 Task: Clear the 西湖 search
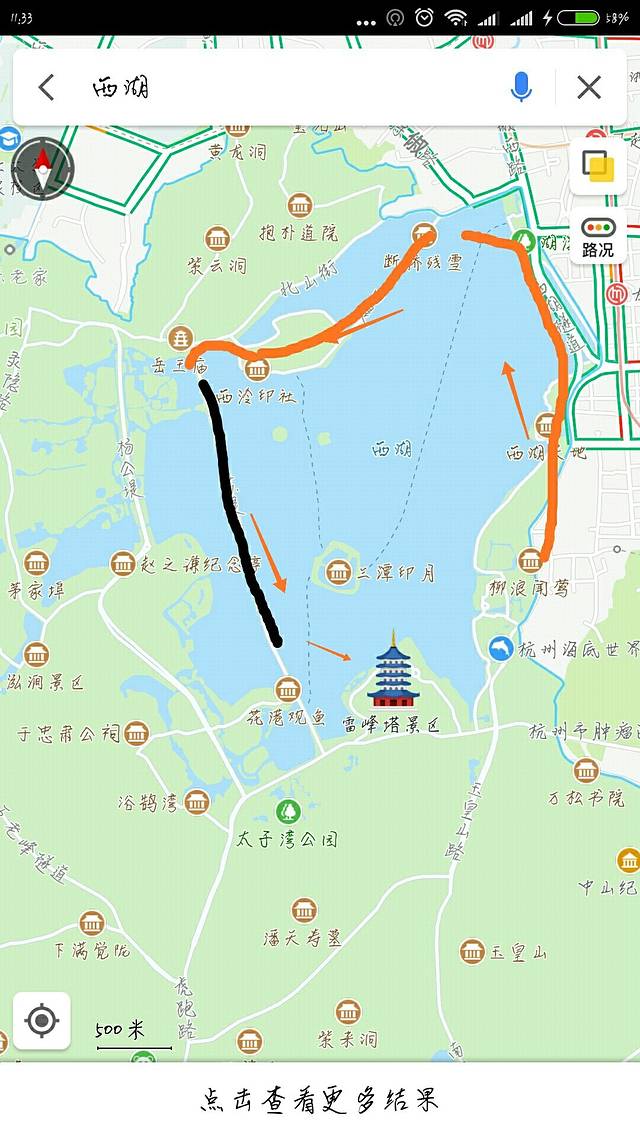tap(589, 88)
